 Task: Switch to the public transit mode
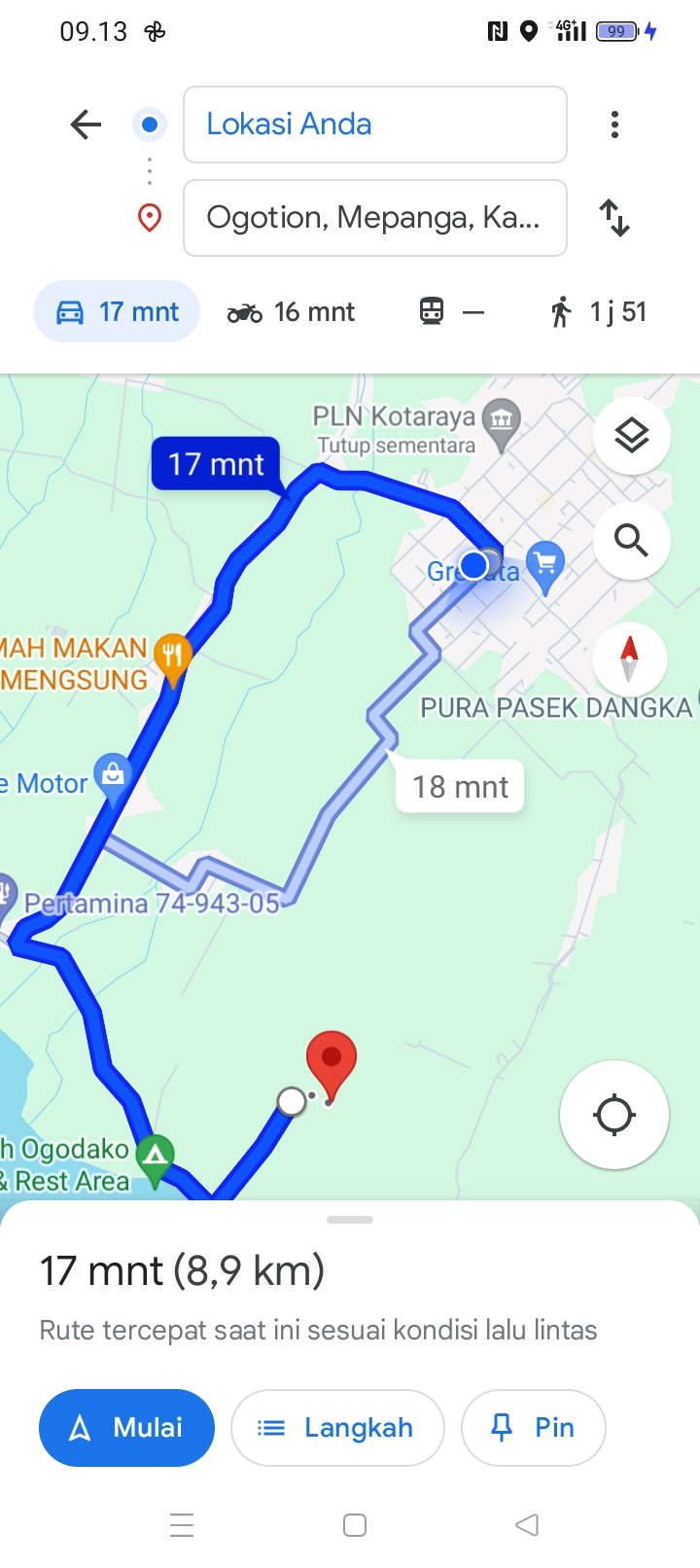pos(452,312)
